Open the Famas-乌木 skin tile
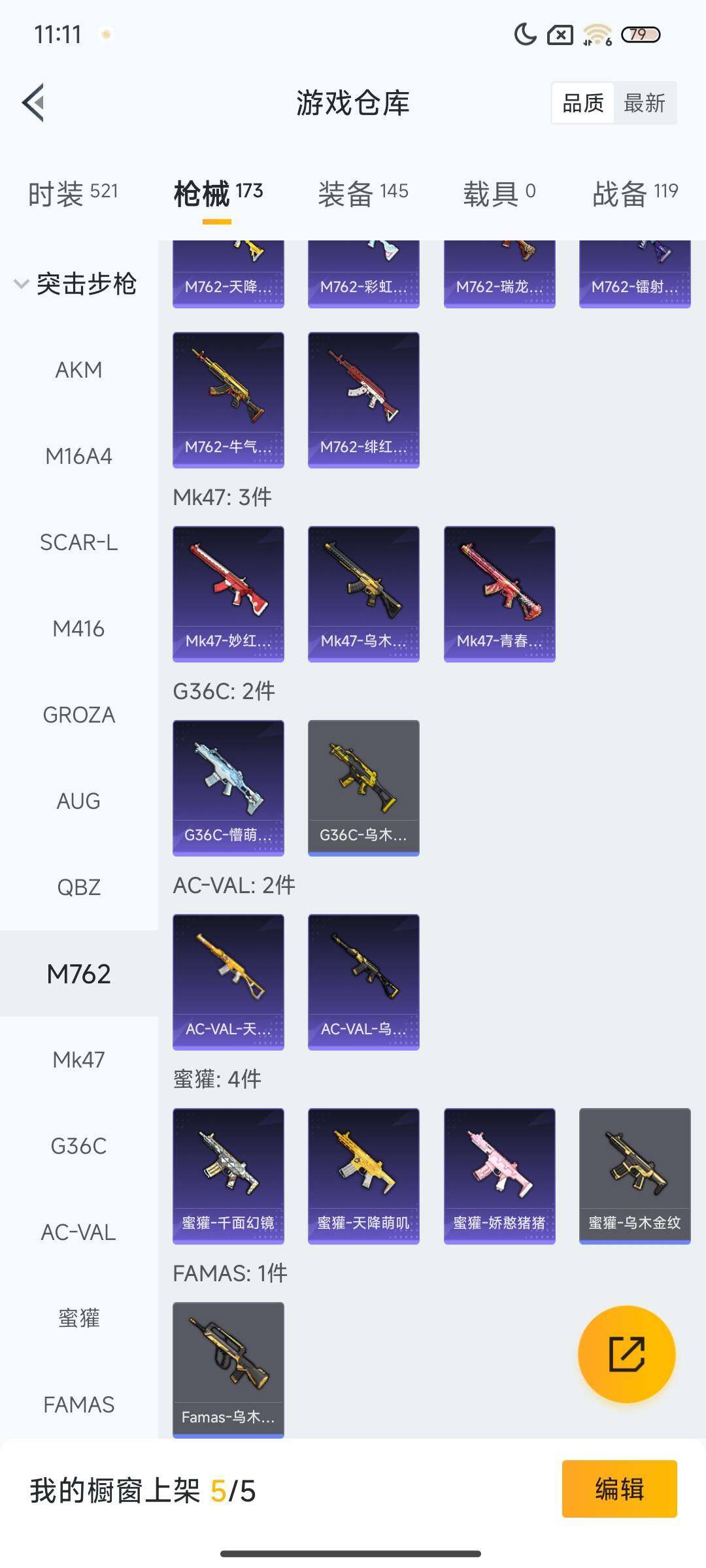 (x=228, y=1369)
